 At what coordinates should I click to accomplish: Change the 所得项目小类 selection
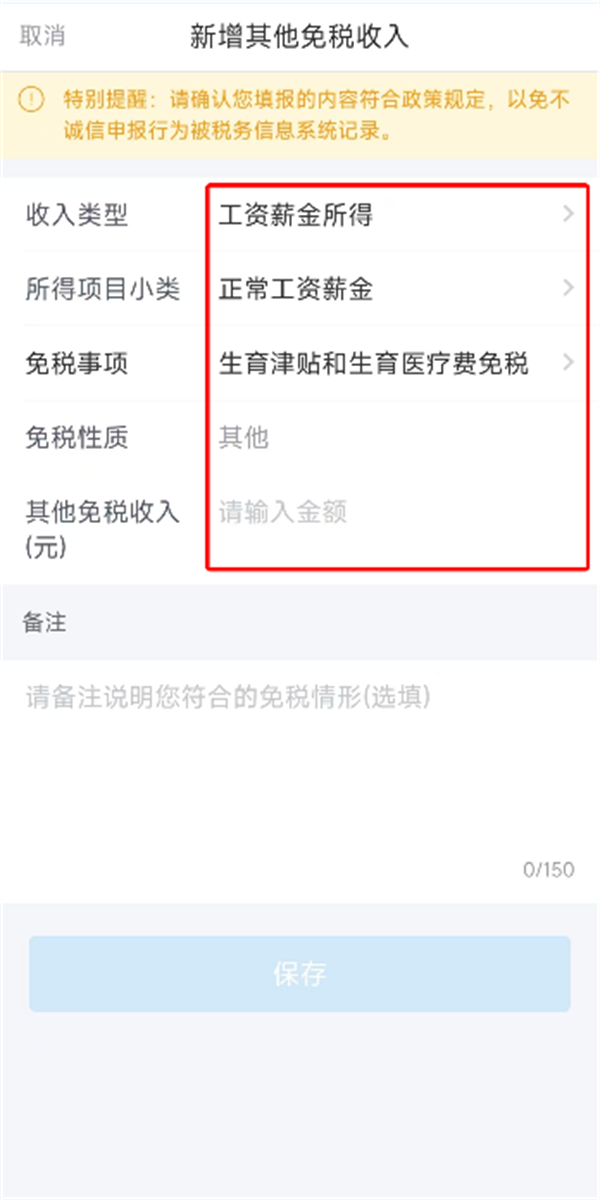point(396,289)
